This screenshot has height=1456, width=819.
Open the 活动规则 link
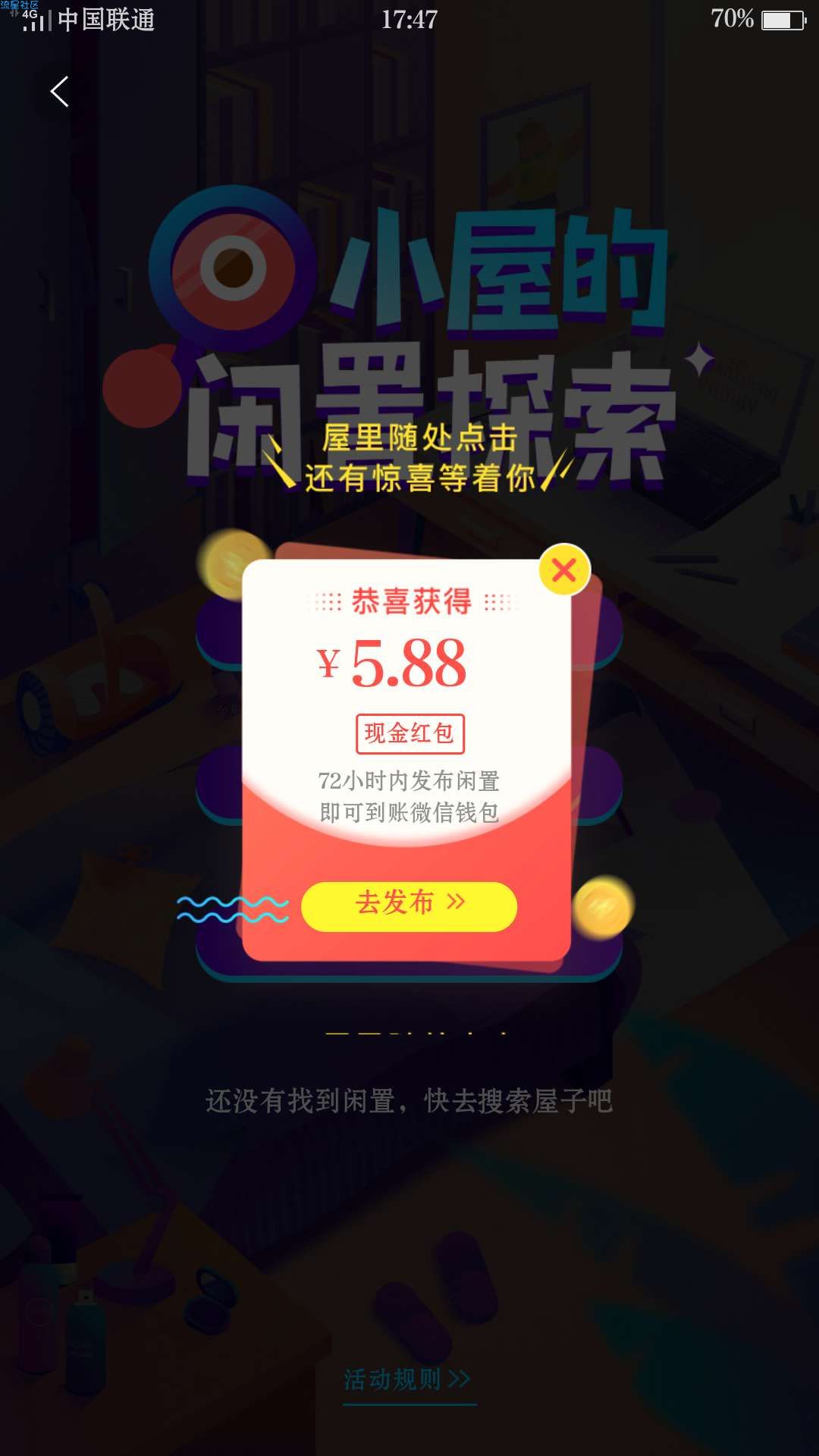[408, 1379]
